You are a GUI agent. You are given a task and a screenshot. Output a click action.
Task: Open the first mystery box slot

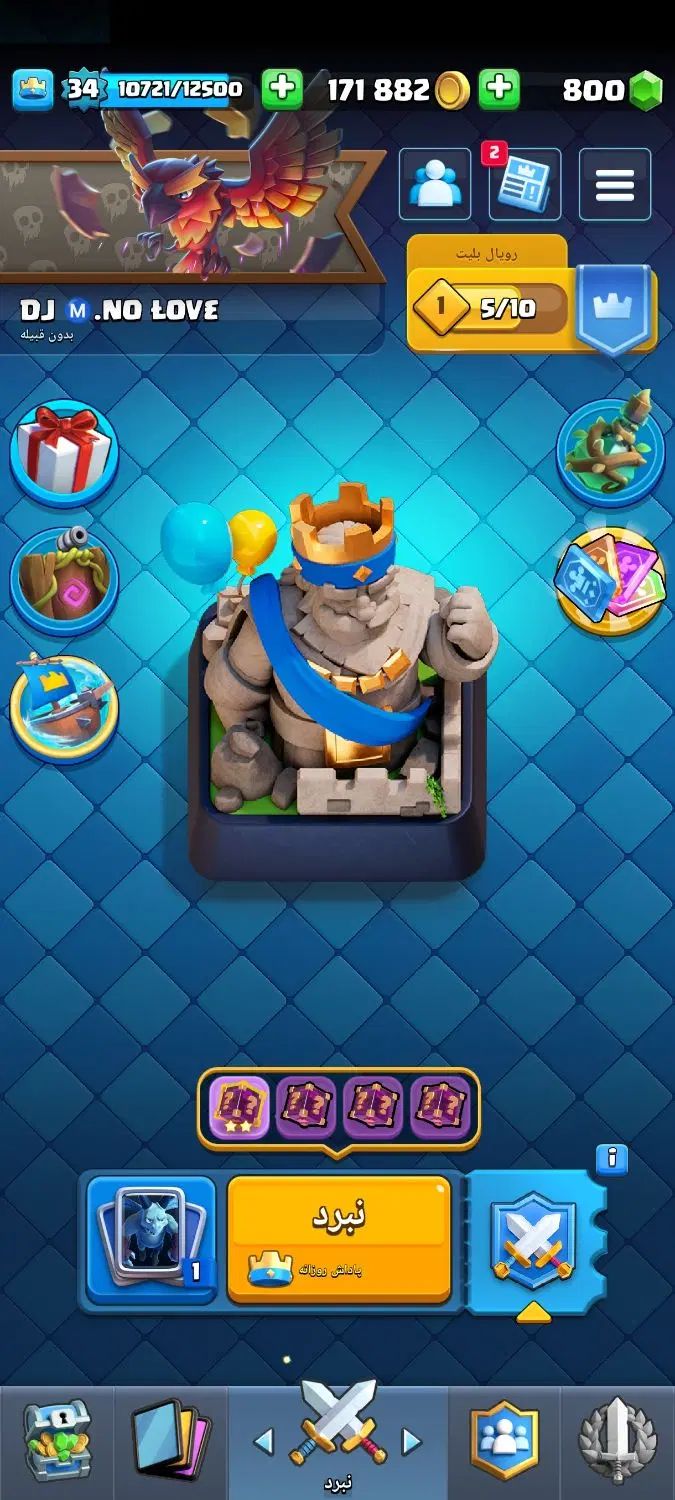click(238, 1108)
